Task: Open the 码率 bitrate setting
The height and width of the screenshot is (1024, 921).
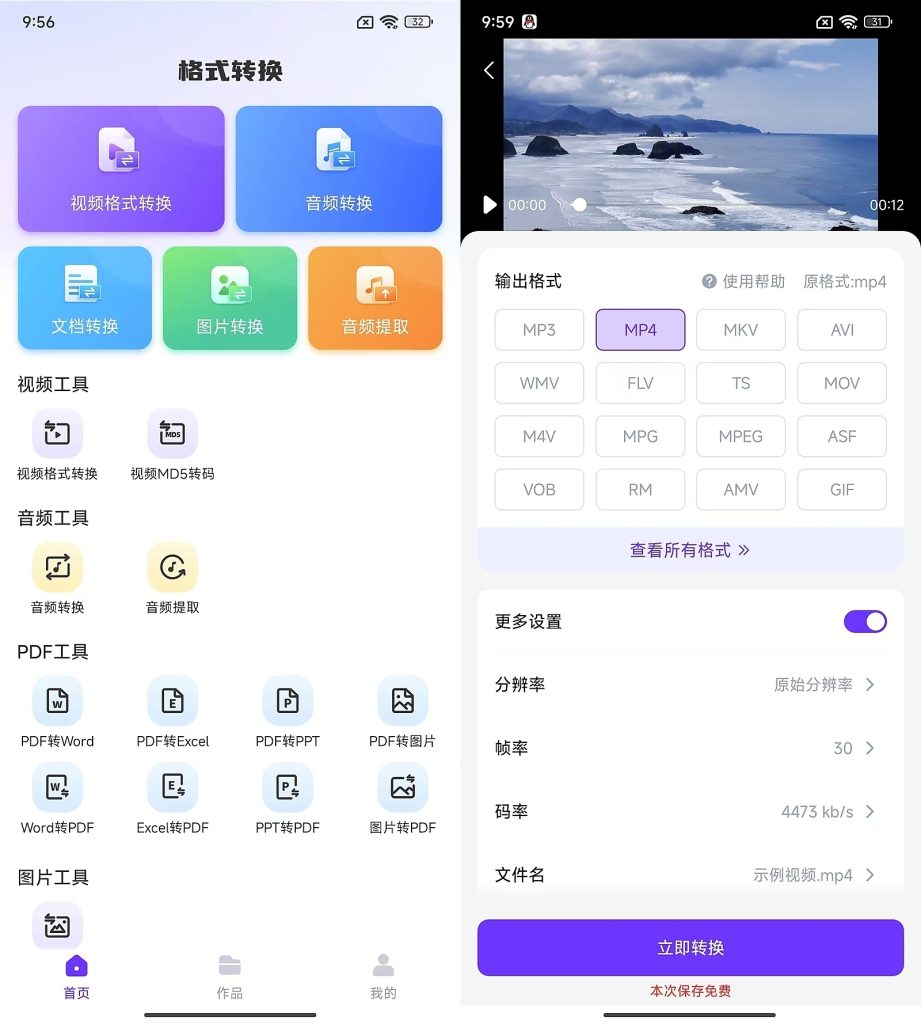Action: (x=690, y=811)
